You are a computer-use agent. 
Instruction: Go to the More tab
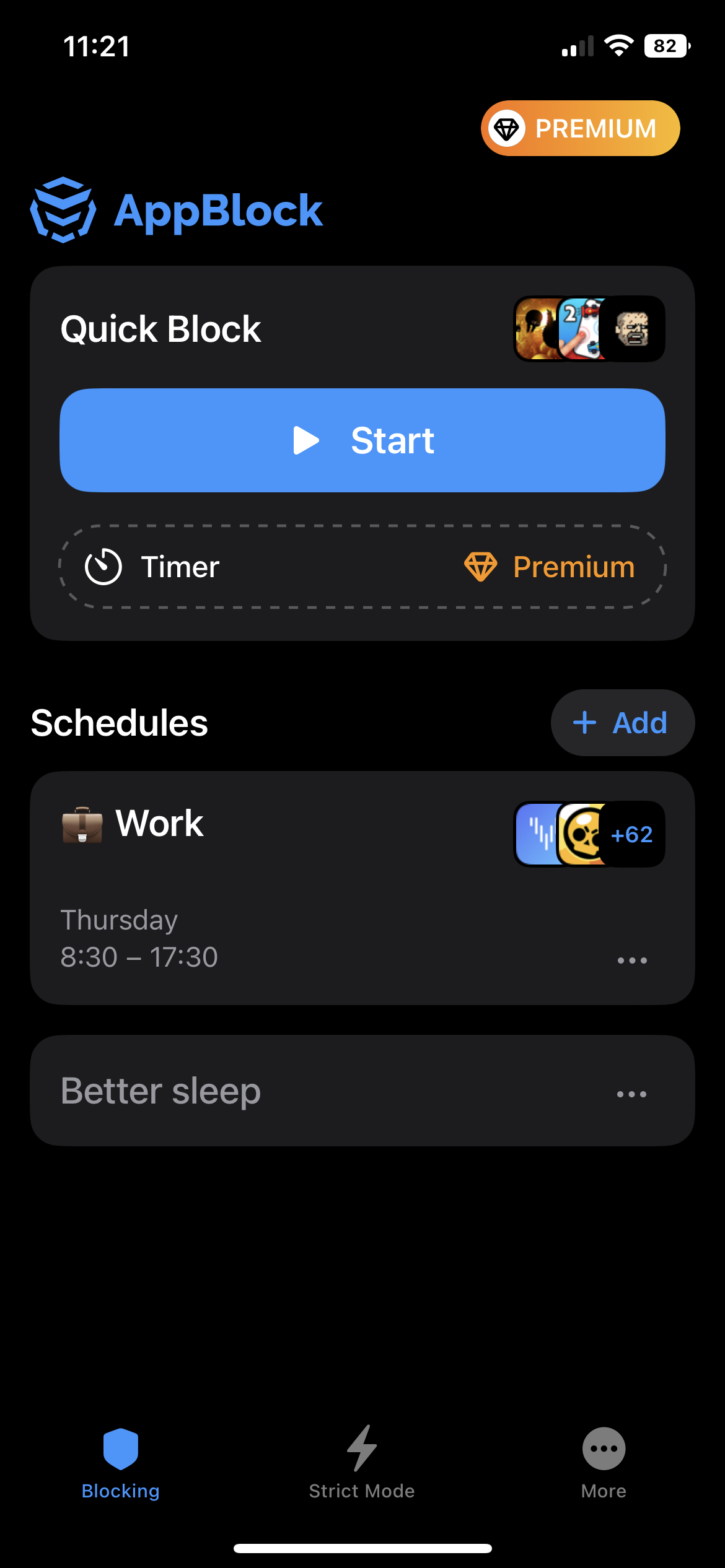[x=604, y=1461]
